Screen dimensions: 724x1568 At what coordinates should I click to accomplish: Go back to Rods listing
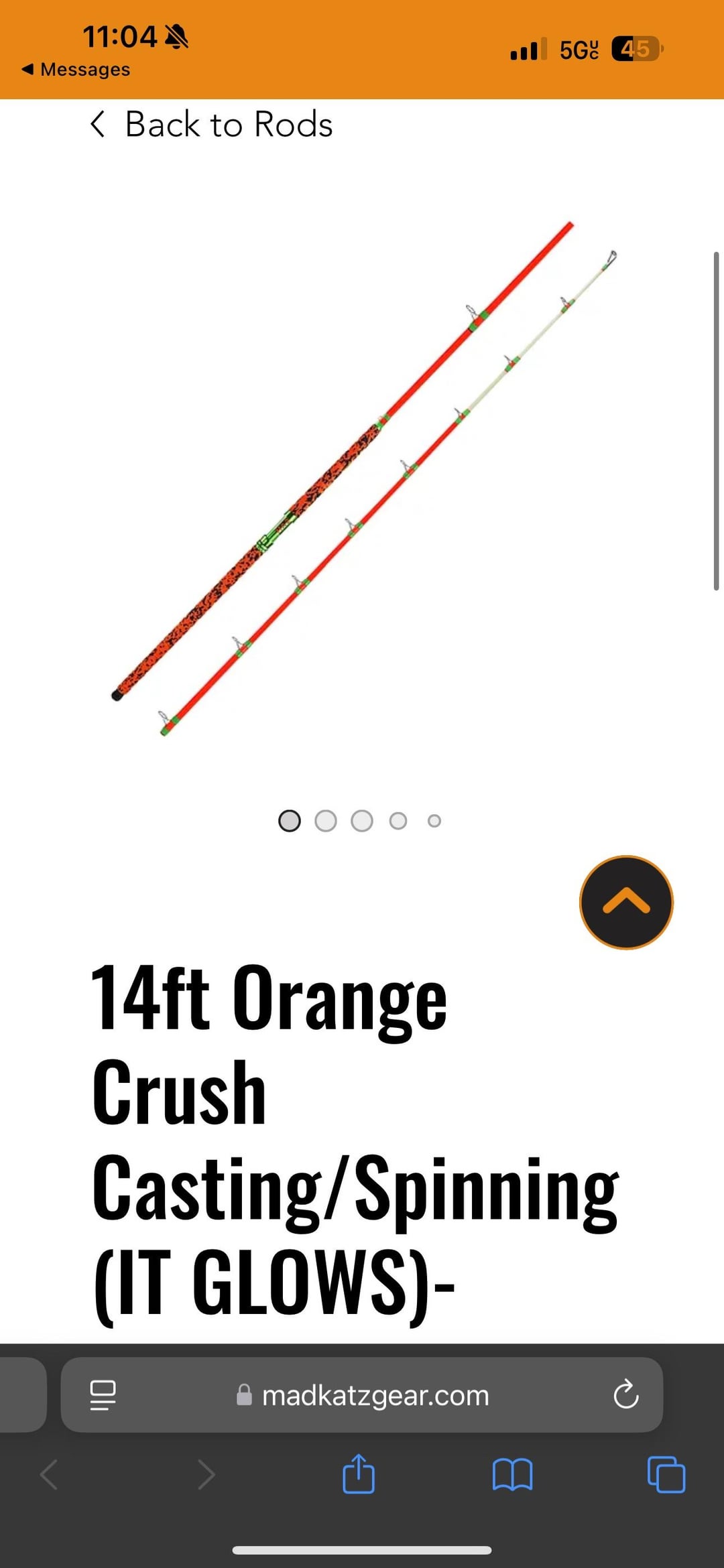point(212,125)
